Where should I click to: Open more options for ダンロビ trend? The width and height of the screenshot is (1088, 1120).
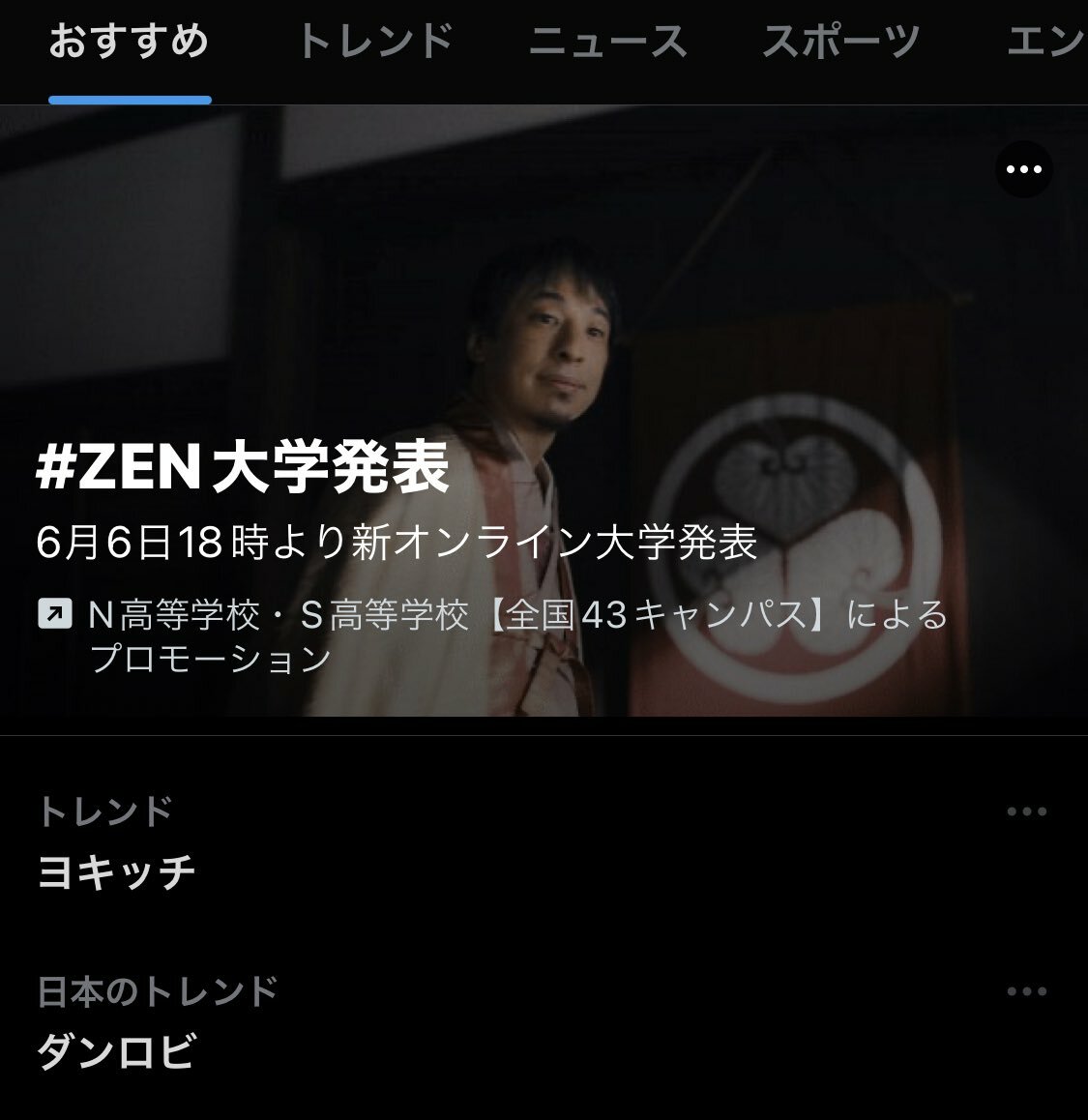(x=1026, y=991)
